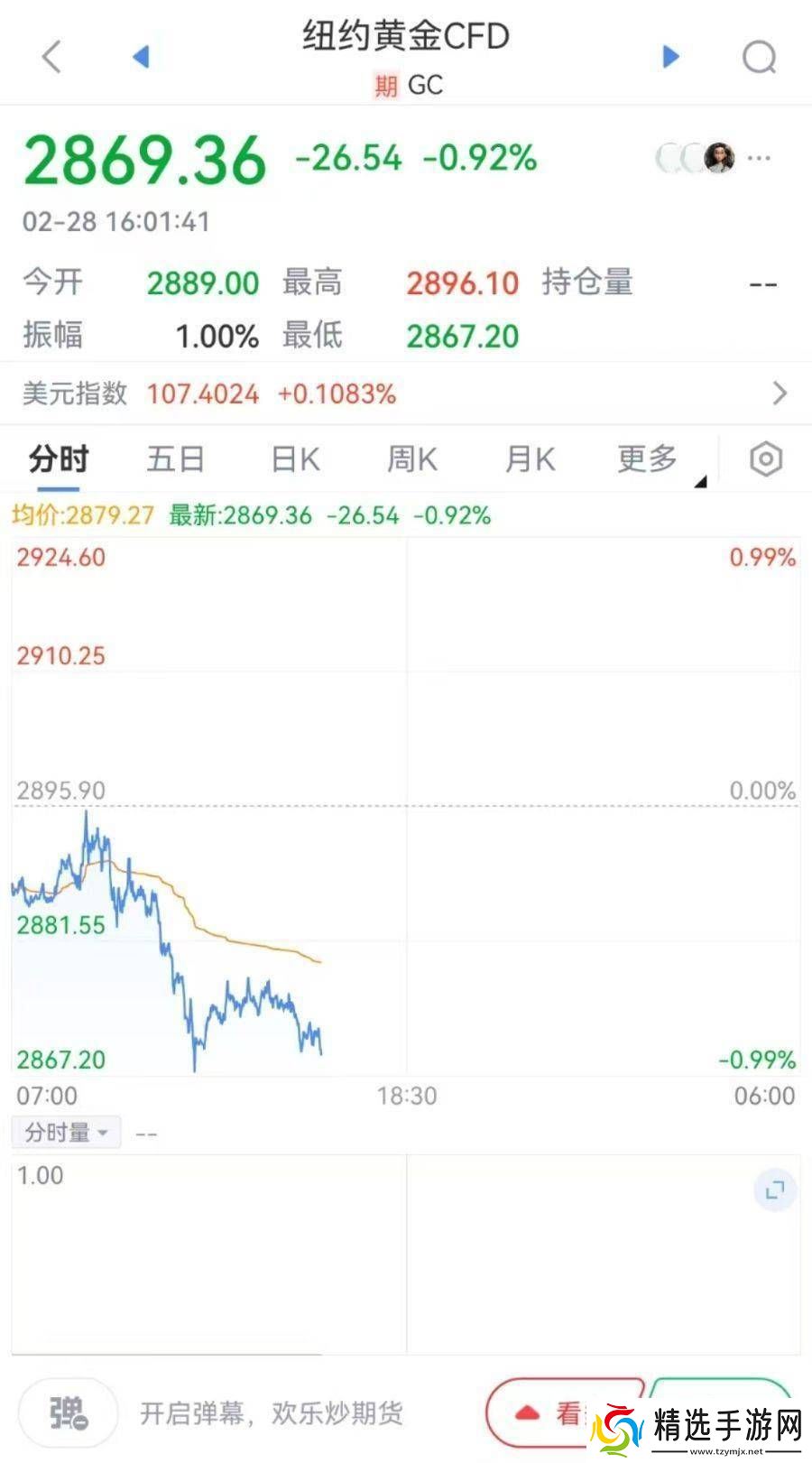Switch to the 周K chart tab

[x=412, y=459]
